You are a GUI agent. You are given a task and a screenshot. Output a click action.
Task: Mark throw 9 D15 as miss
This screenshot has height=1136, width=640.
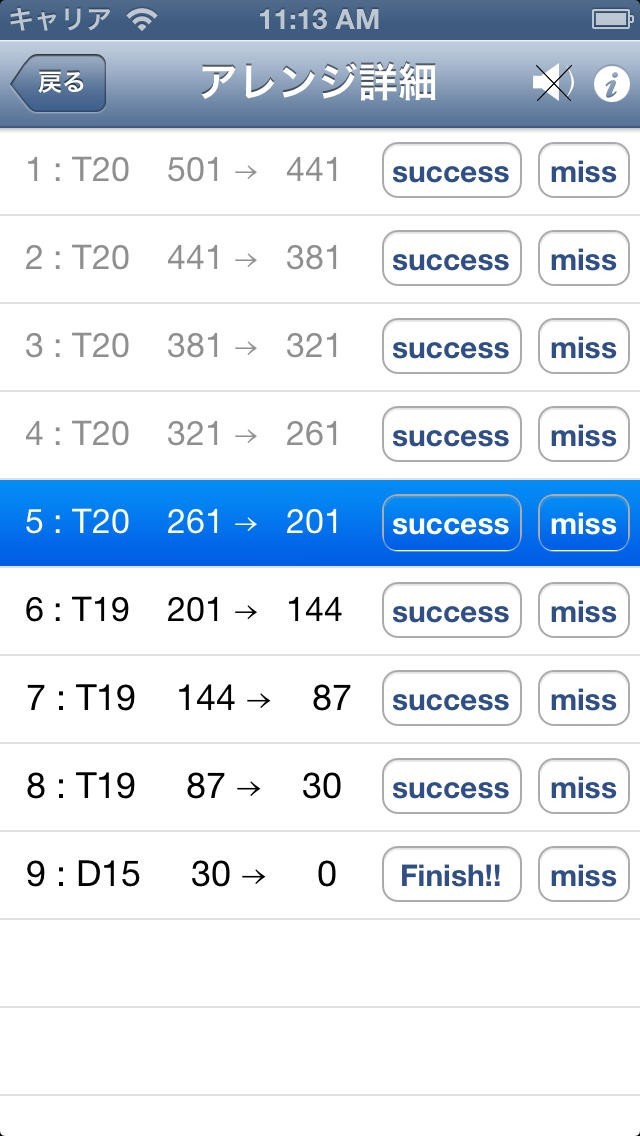click(x=583, y=876)
